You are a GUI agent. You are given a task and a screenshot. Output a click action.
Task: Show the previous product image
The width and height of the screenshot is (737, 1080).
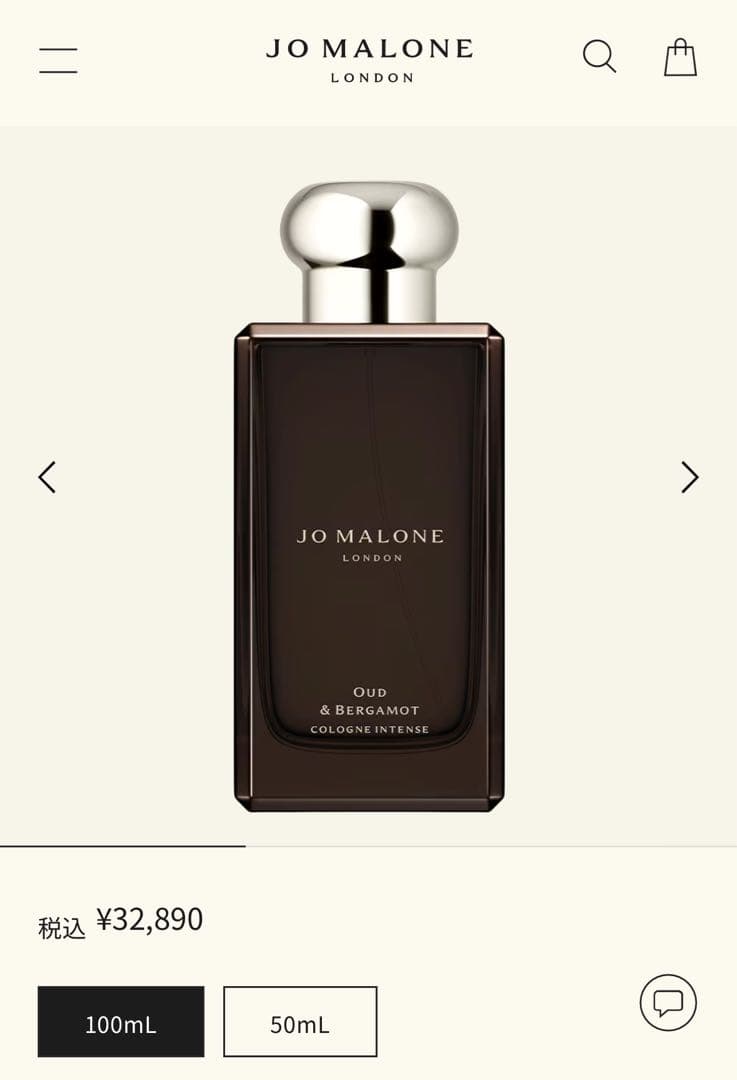[x=47, y=477]
